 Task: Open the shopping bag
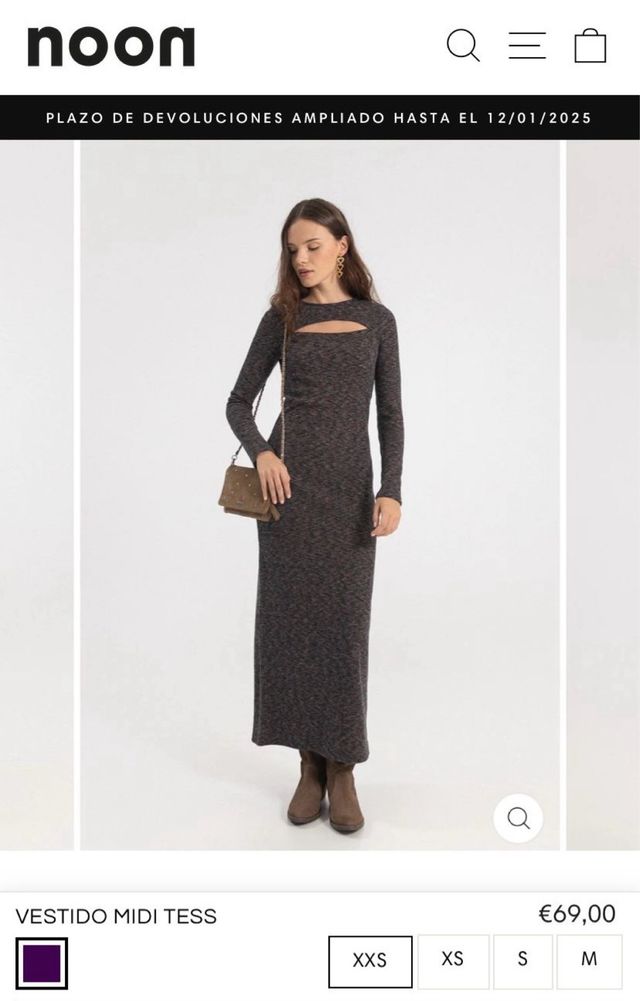coord(590,46)
